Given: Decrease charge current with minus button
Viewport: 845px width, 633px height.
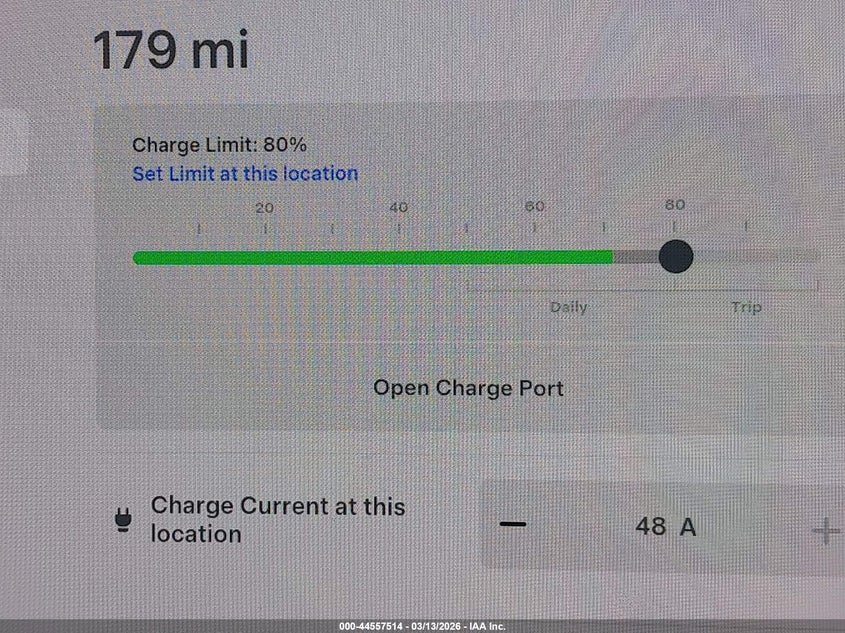Looking at the screenshot, I should 513,526.
